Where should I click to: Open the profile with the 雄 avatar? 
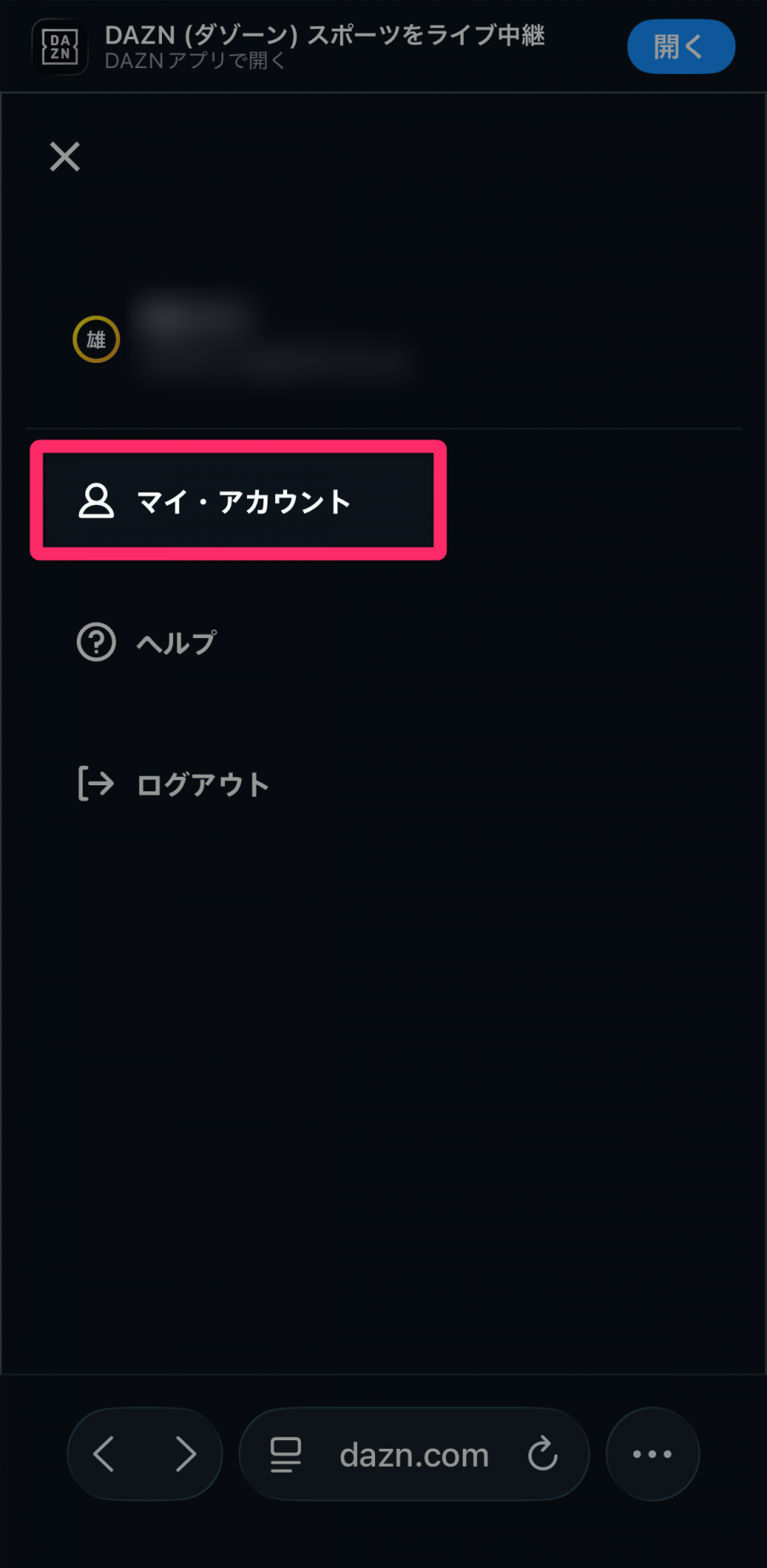(96, 340)
